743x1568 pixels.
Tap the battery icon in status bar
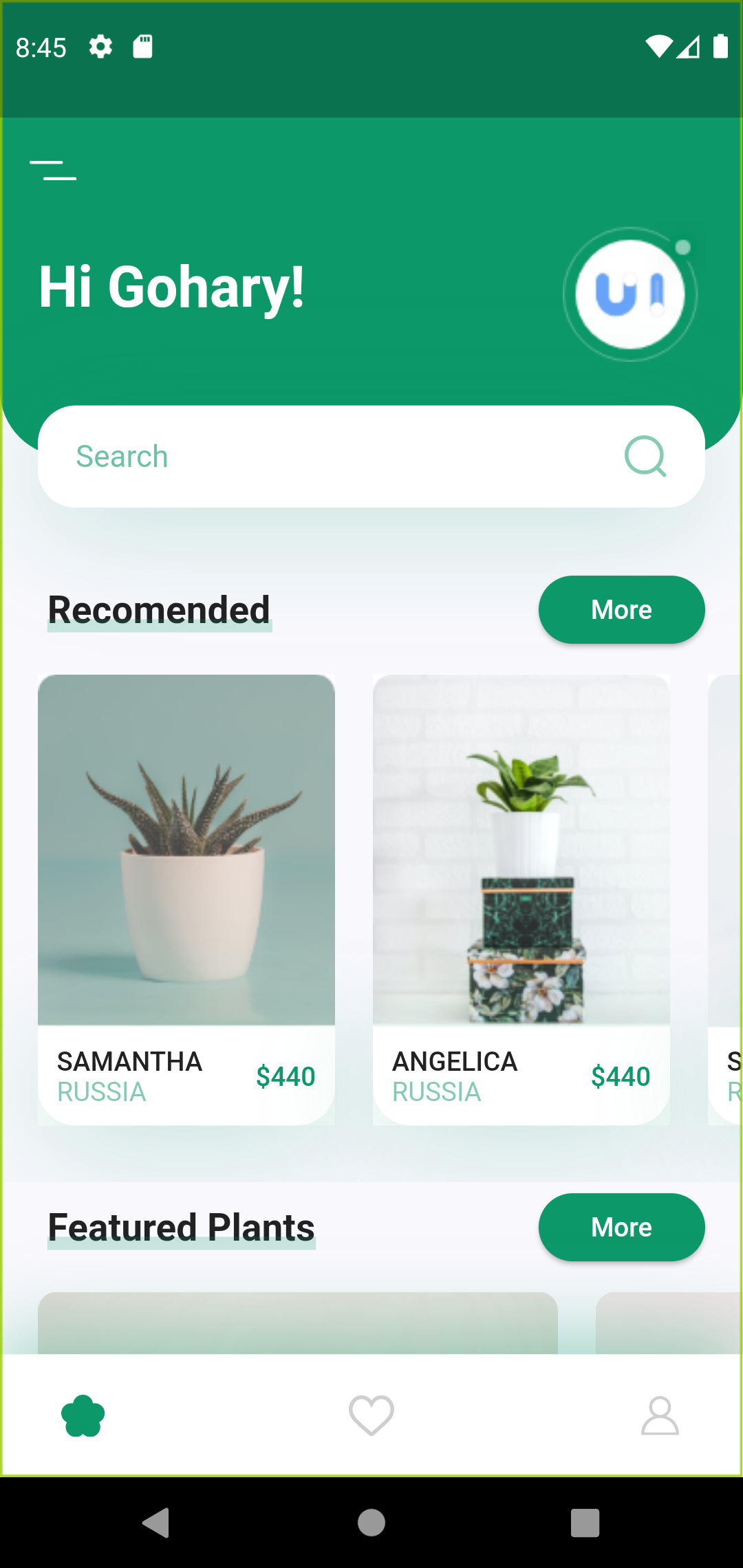tap(719, 47)
